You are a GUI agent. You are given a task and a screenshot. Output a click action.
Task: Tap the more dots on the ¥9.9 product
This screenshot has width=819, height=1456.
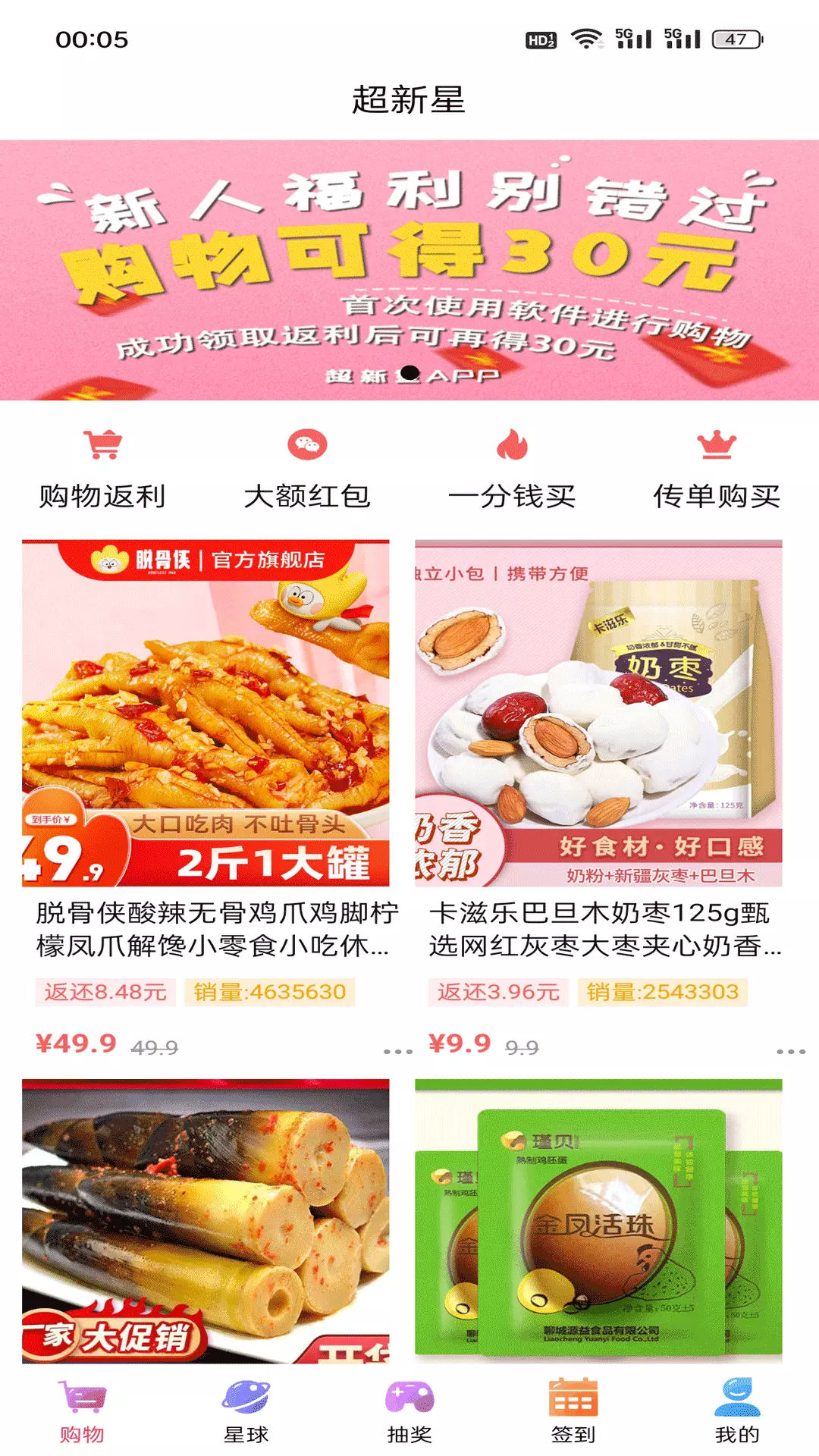point(791,1052)
